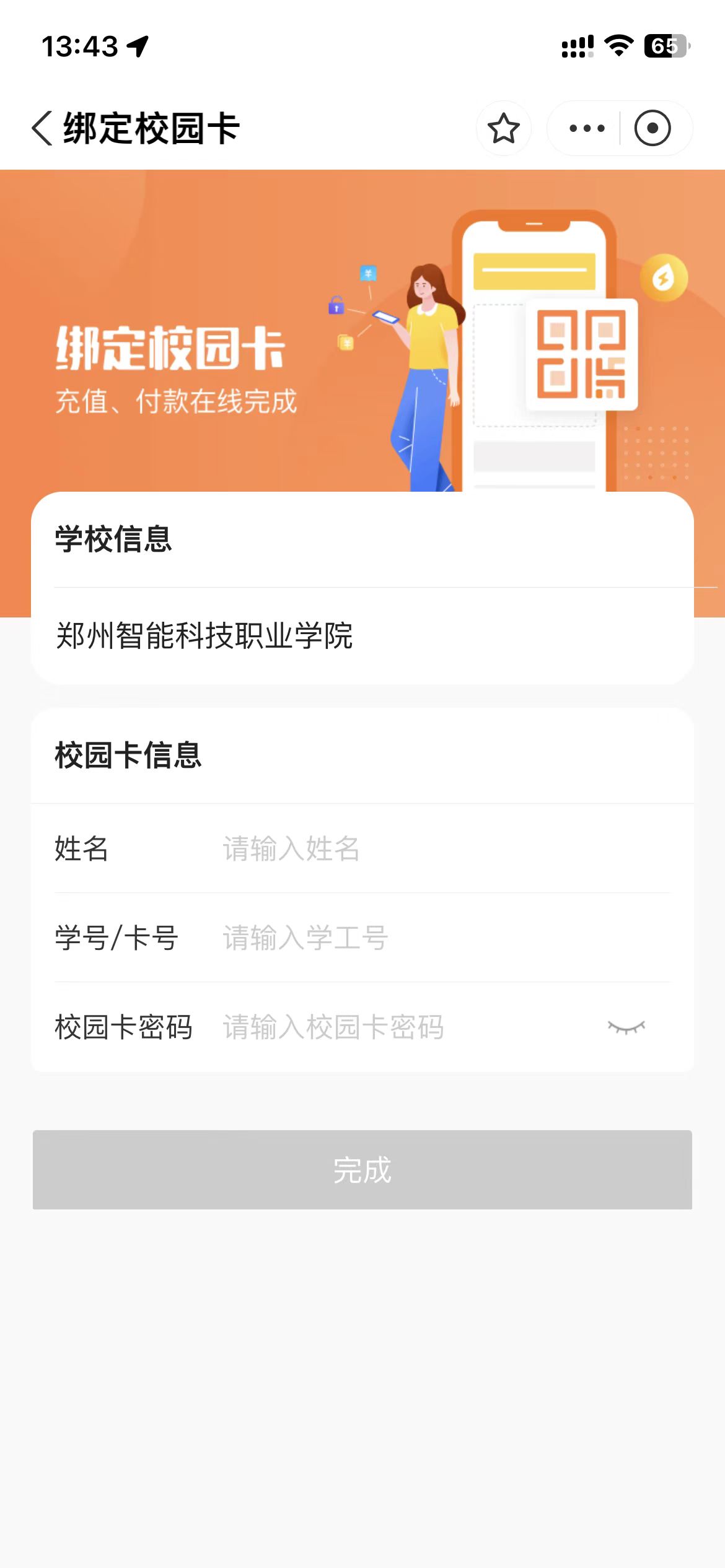Submit the form with 完成 button
Screen dimensions: 725x1568
click(362, 1169)
